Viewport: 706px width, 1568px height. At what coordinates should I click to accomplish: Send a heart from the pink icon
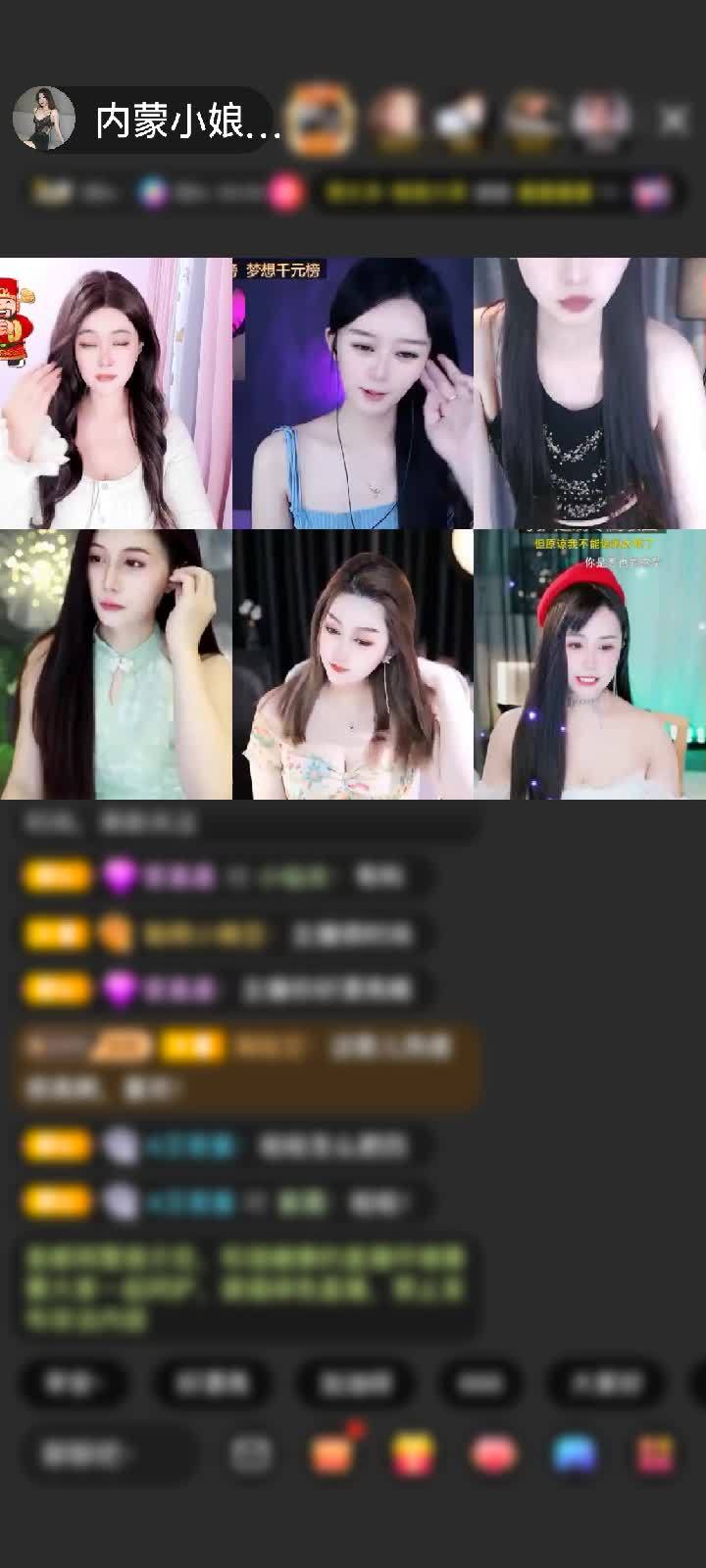pos(494,1454)
